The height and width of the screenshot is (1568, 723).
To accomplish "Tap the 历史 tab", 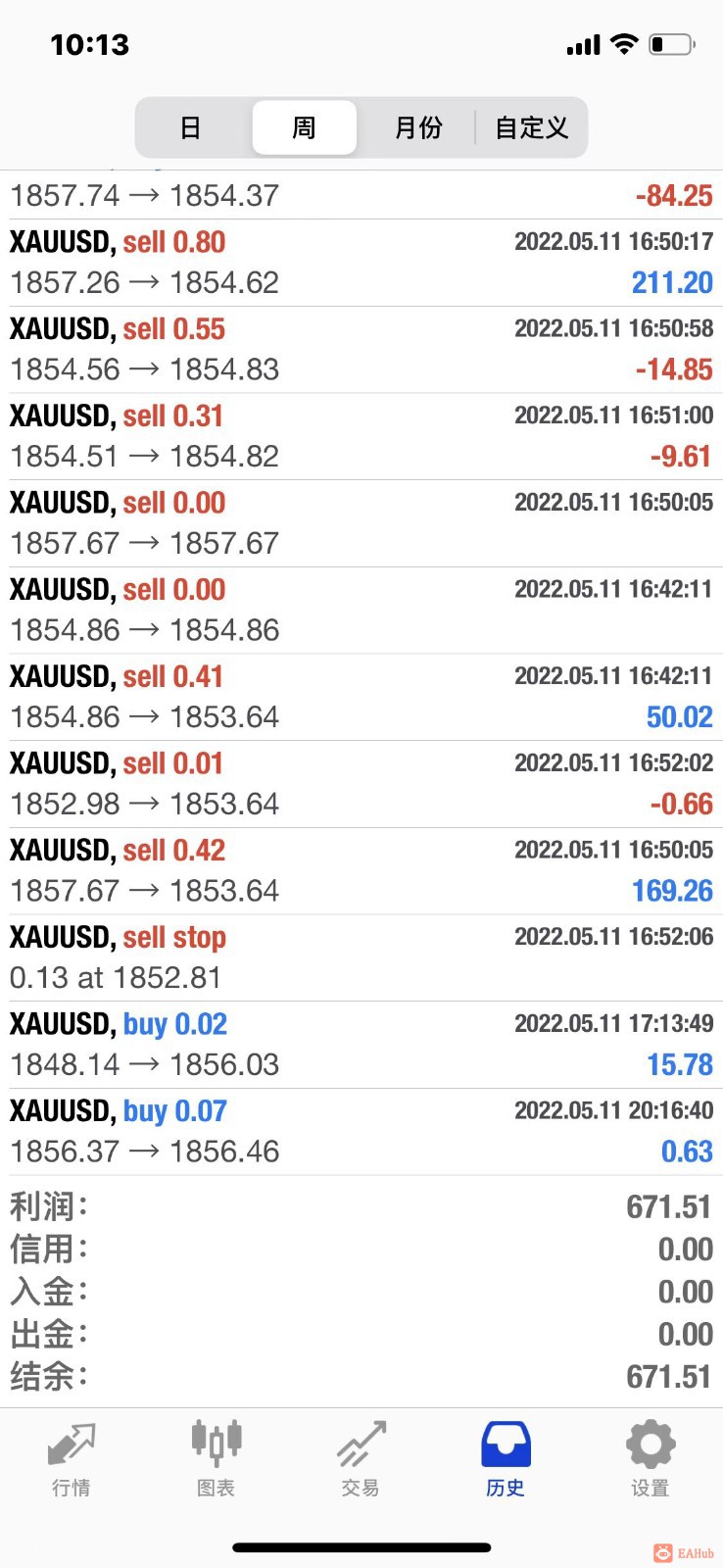I will pos(506,1459).
